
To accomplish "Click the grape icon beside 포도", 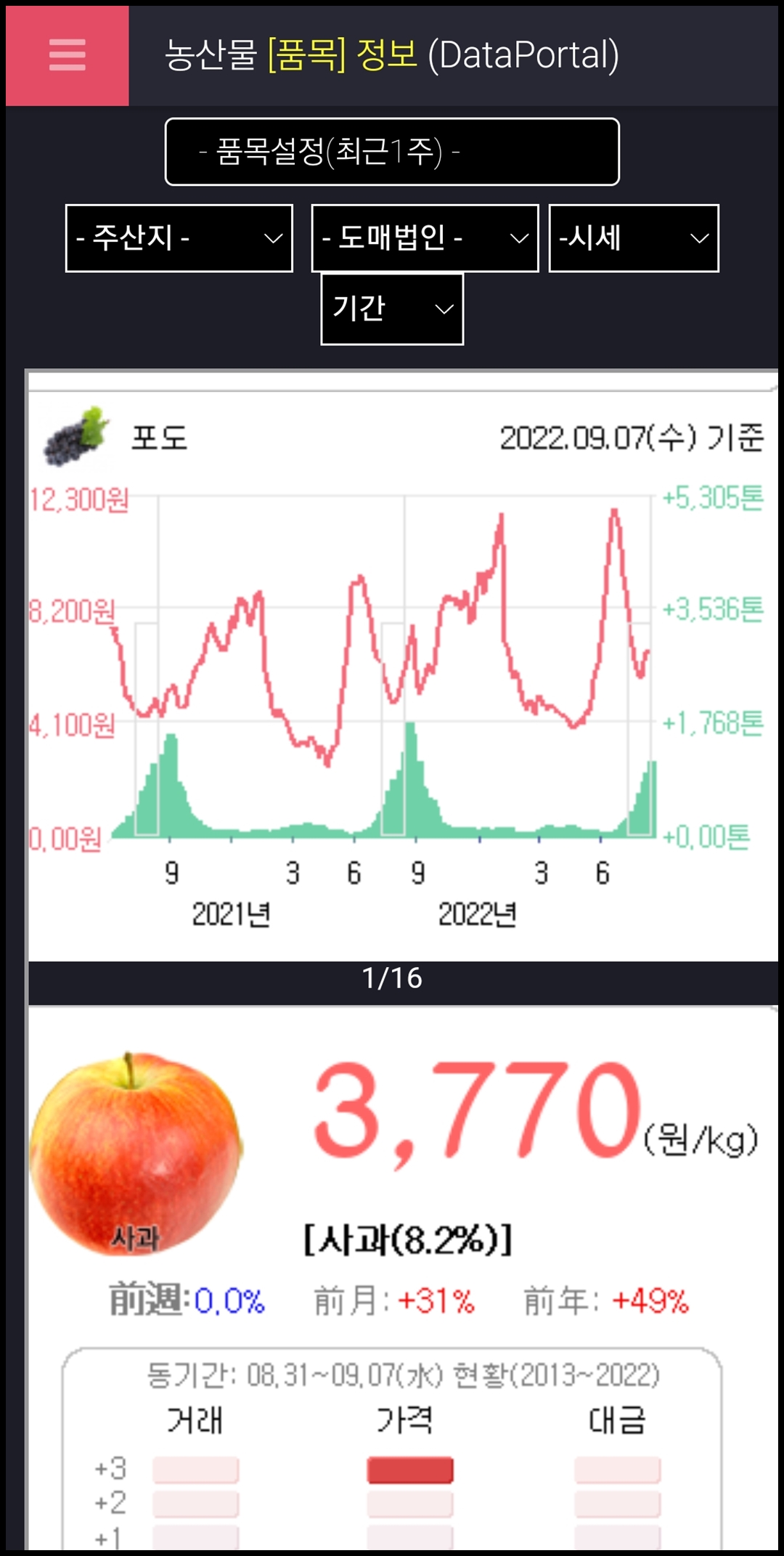I will 75,437.
